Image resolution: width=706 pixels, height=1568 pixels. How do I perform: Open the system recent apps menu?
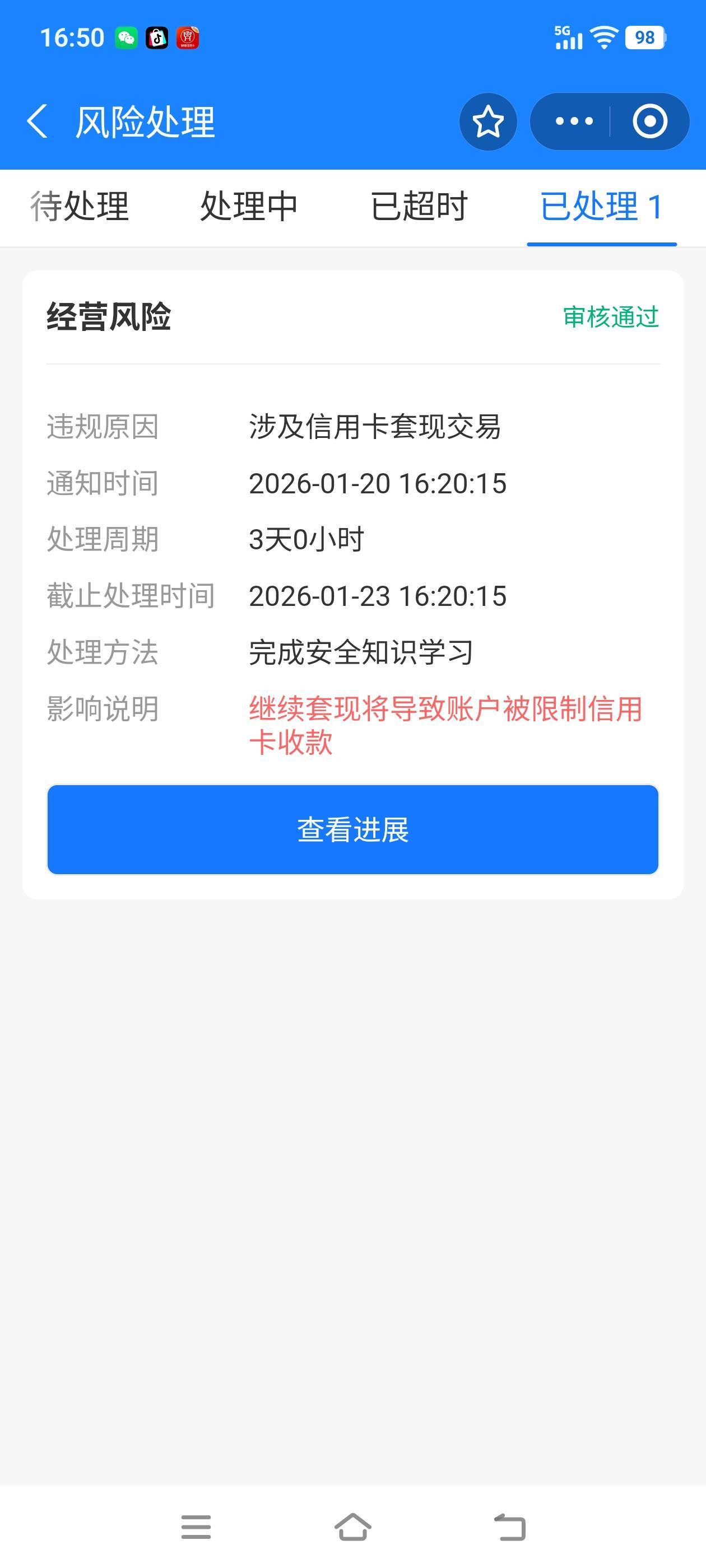(x=196, y=1527)
